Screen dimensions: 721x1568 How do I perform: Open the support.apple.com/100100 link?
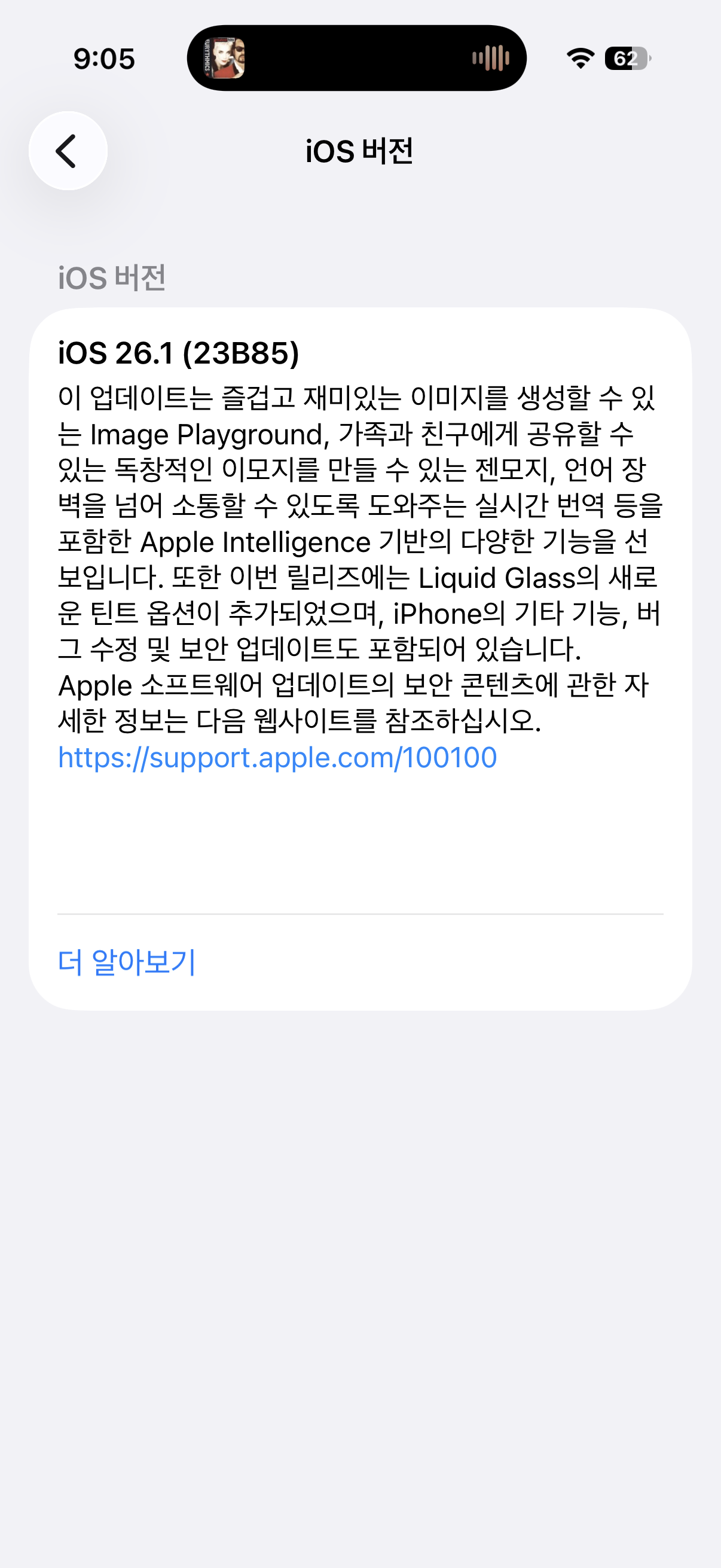tap(277, 758)
